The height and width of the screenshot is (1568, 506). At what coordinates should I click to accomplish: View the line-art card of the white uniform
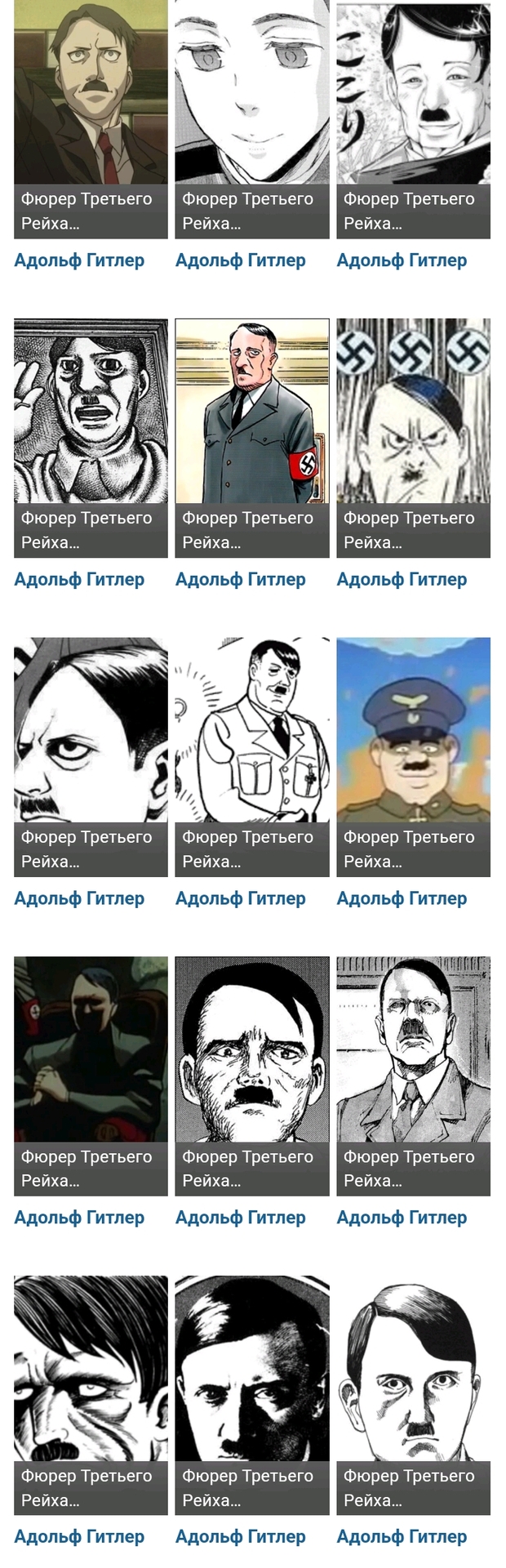252,729
